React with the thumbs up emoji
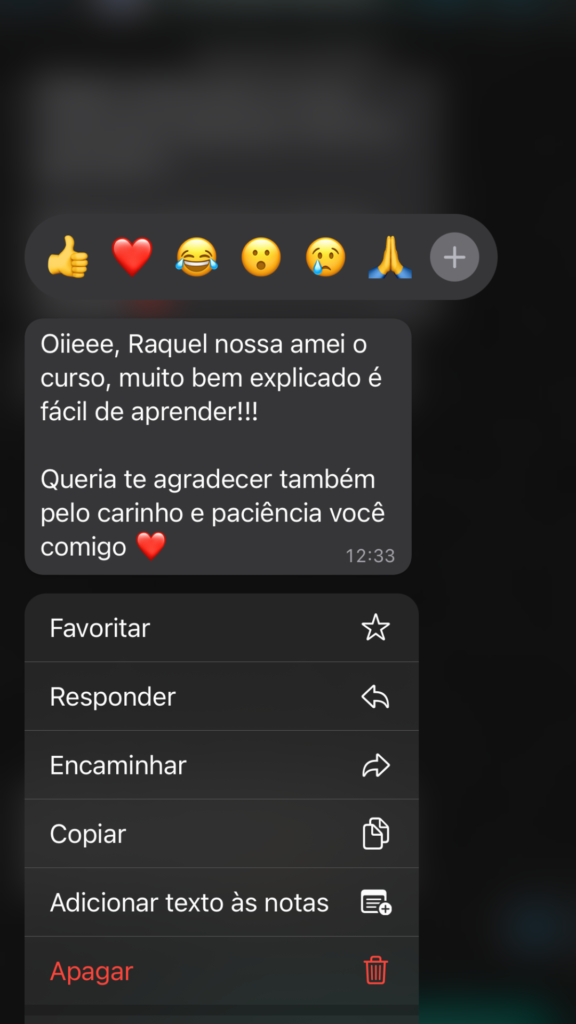This screenshot has height=1024, width=576. 68,257
